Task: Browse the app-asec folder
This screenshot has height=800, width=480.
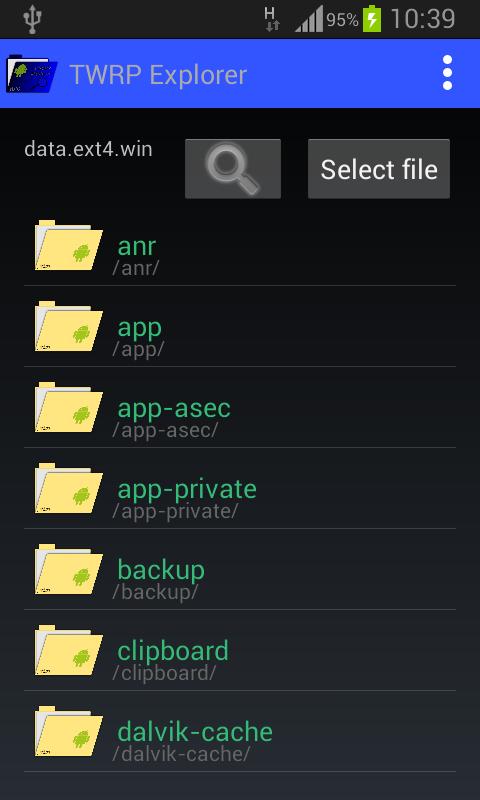Action: pos(240,408)
